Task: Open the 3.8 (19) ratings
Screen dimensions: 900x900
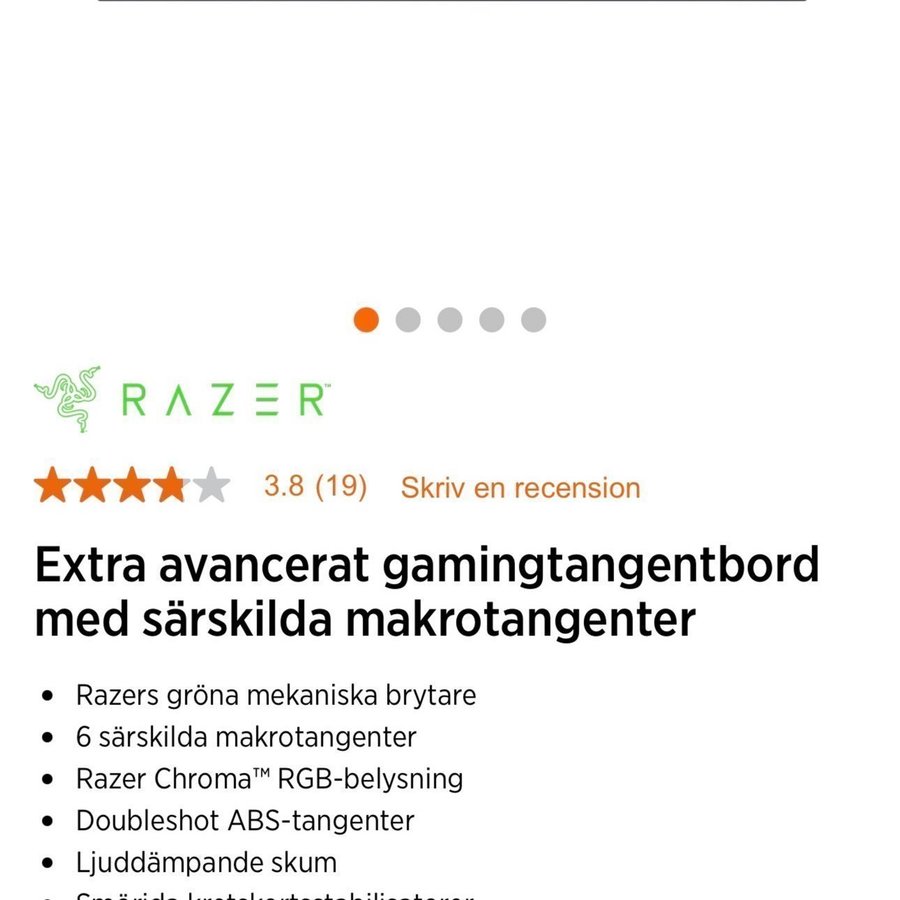Action: (x=315, y=487)
